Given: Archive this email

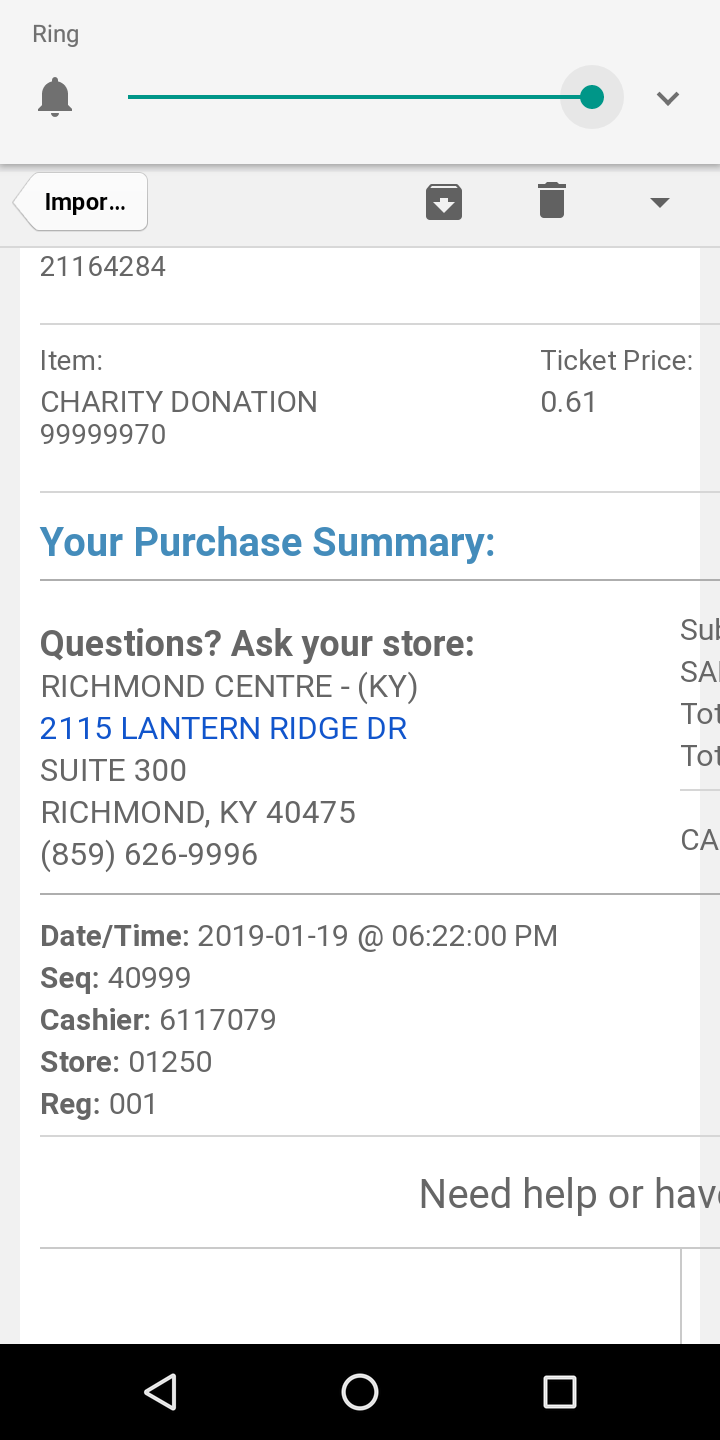Looking at the screenshot, I should pyautogui.click(x=444, y=201).
